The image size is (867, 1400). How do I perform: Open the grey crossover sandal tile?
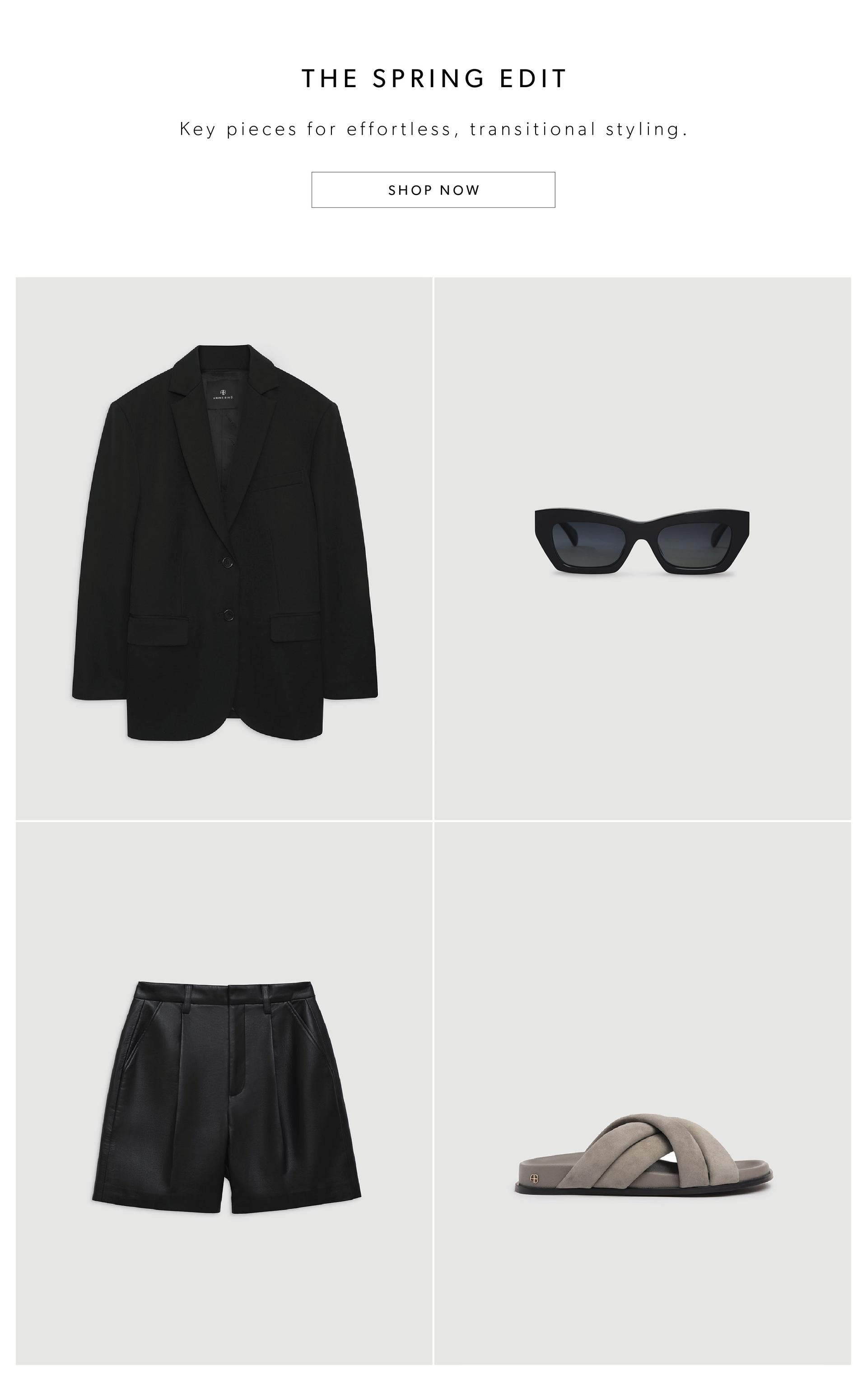pyautogui.click(x=642, y=1093)
